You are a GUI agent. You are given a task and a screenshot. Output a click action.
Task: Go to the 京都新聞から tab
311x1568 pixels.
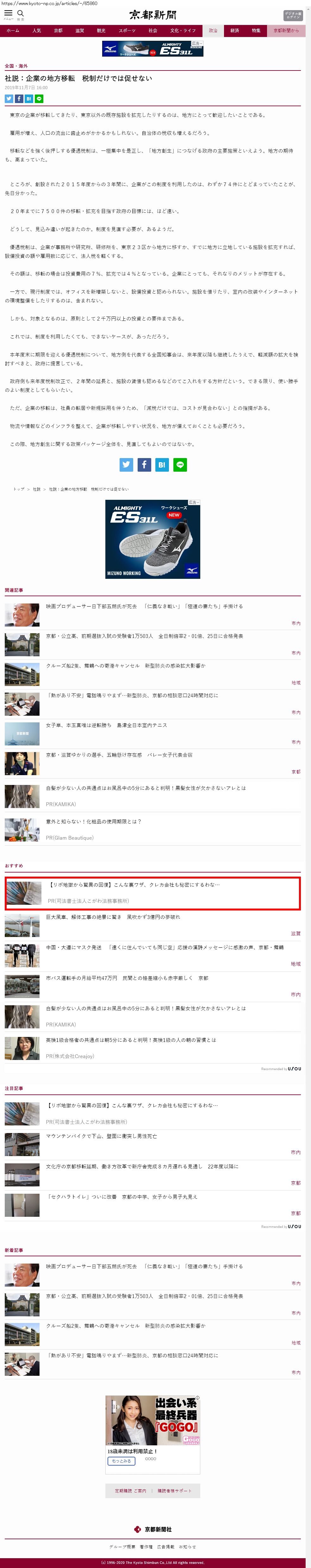(x=286, y=30)
